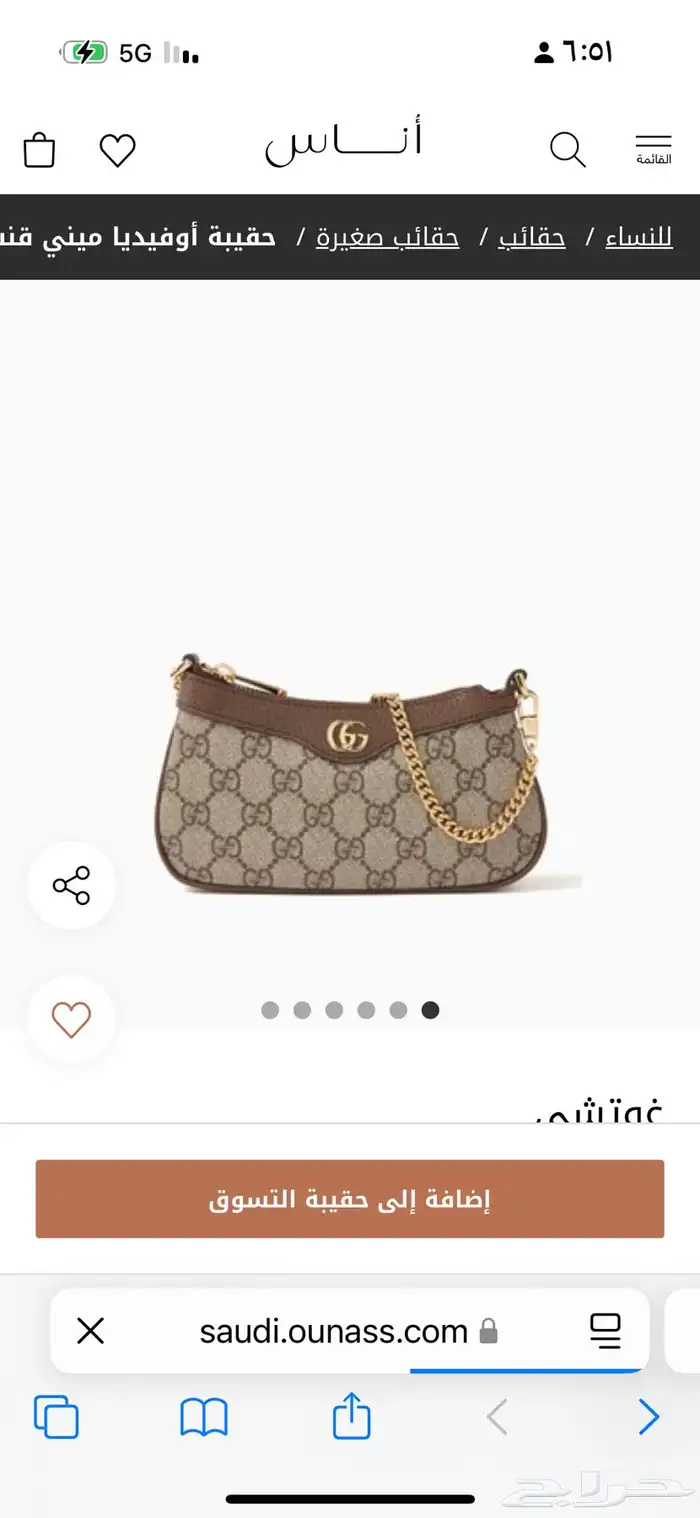Open the Safari share sheet
Image resolution: width=700 pixels, height=1518 pixels.
(351, 1417)
